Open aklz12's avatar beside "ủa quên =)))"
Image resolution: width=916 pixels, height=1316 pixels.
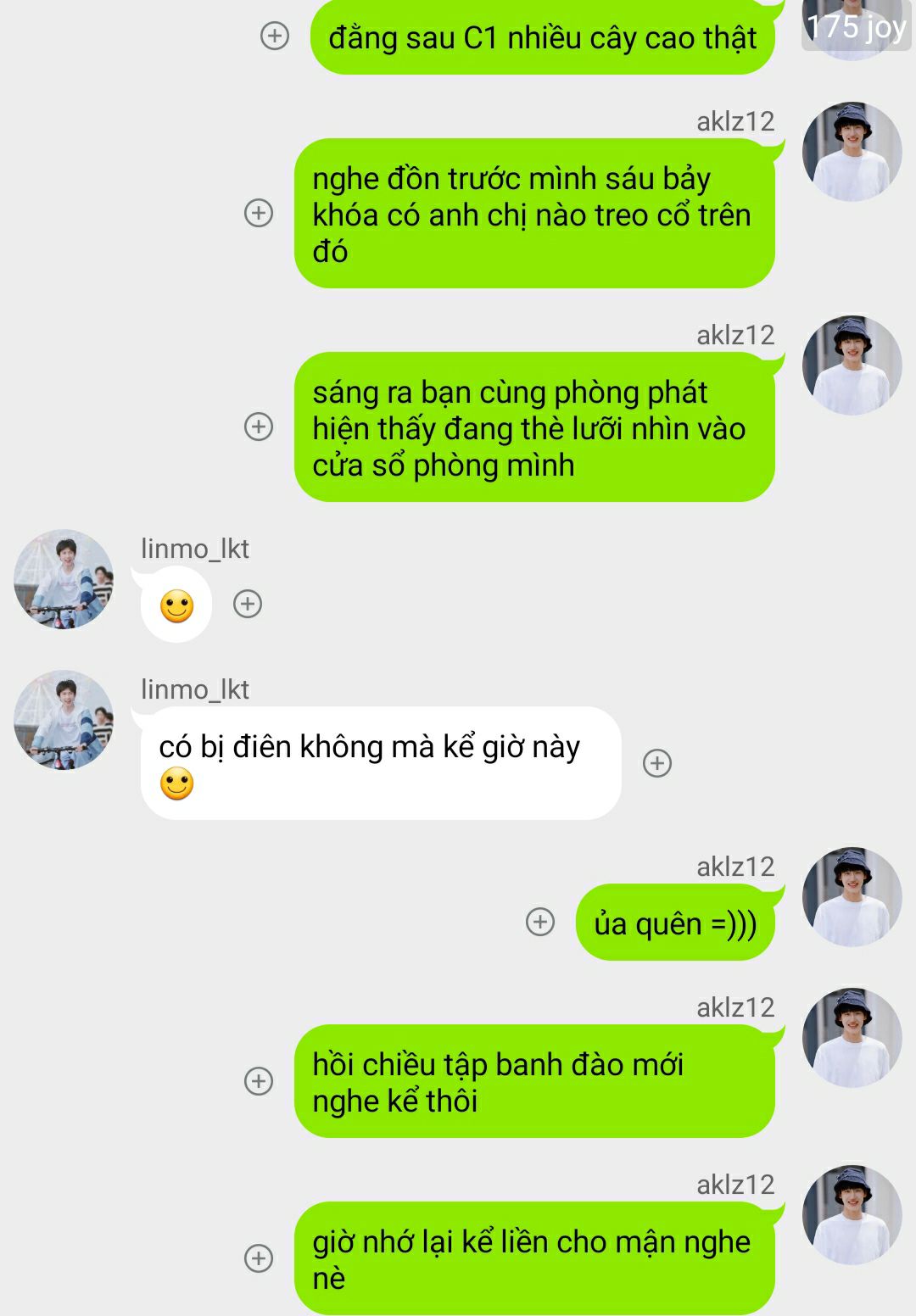click(x=852, y=897)
